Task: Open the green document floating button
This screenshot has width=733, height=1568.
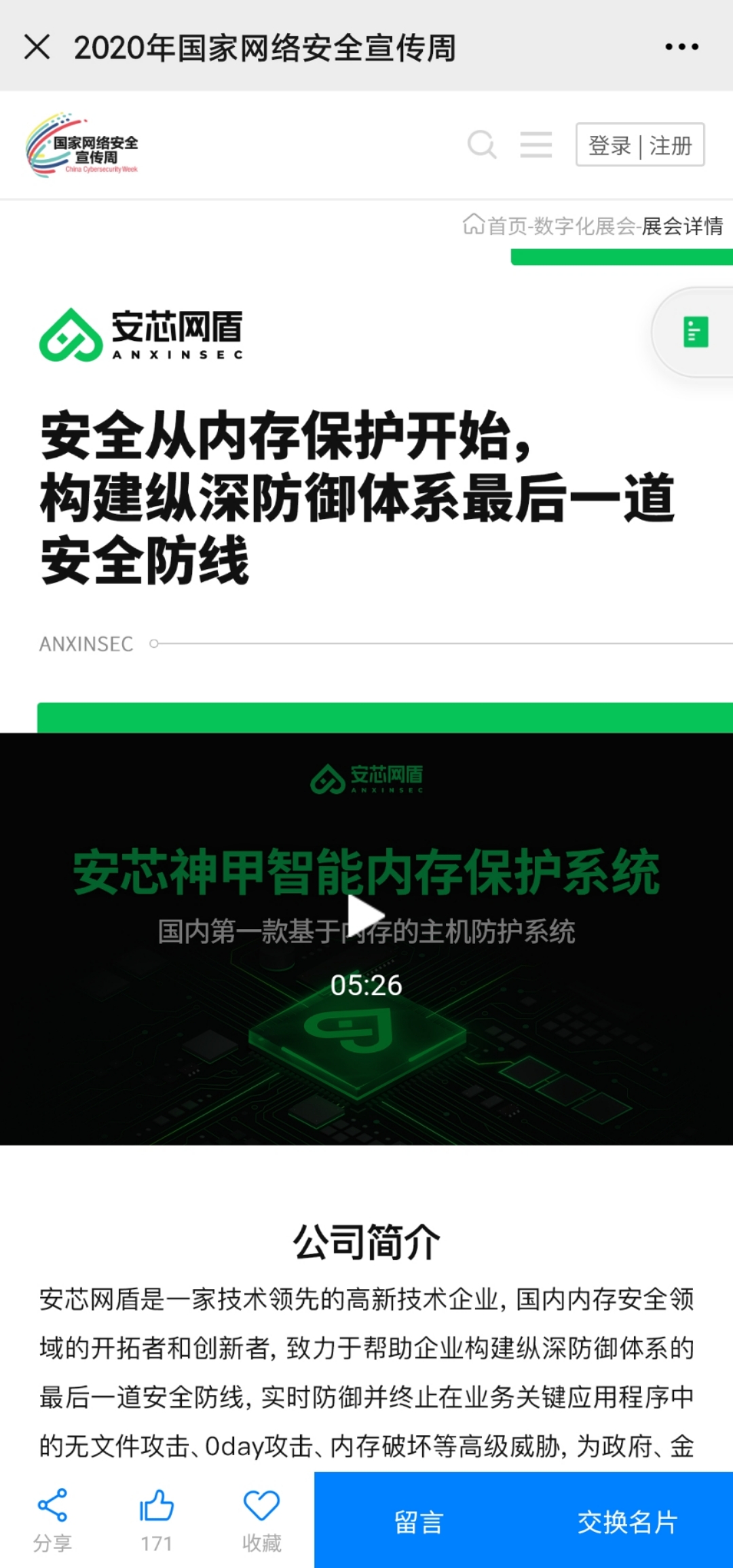Action: tap(695, 332)
